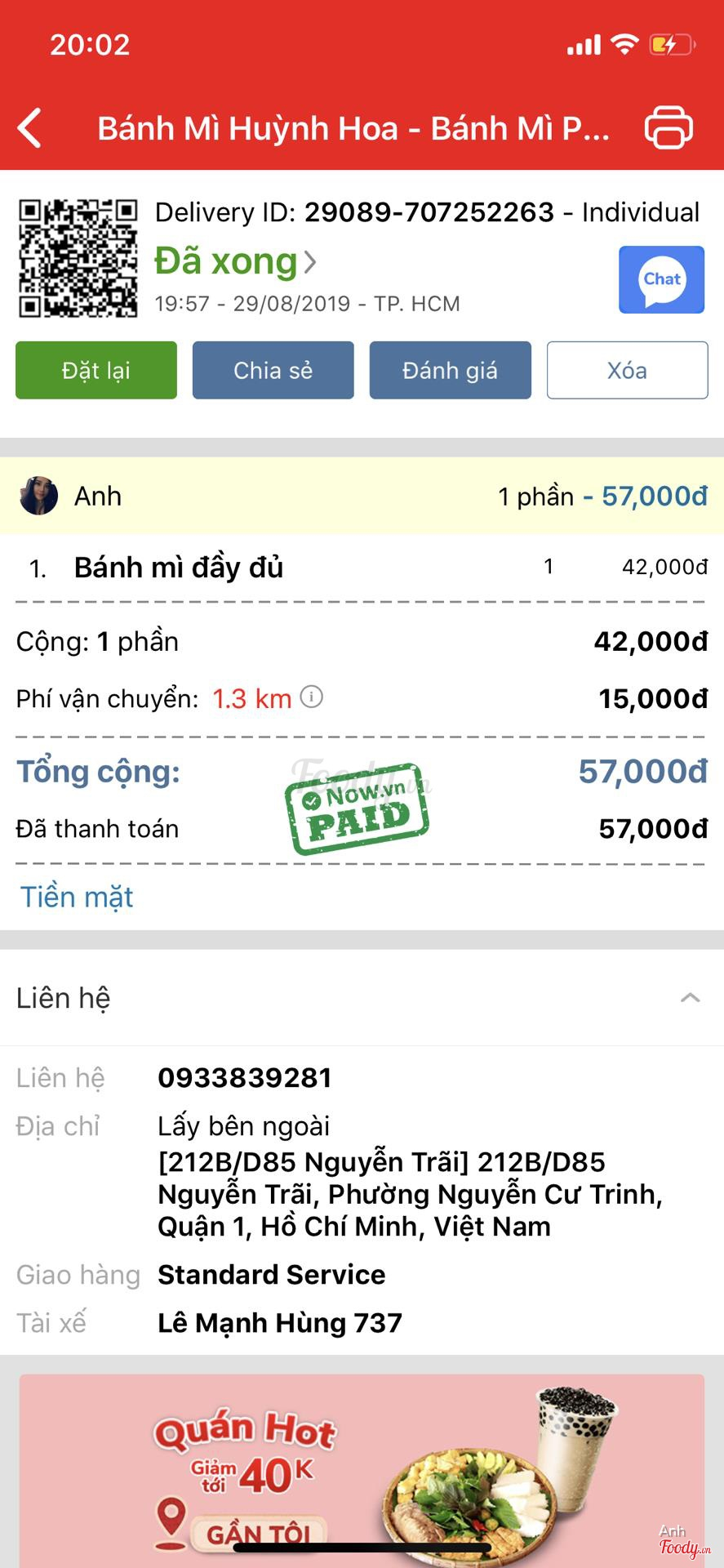Collapse the Liên hệ section
This screenshot has width=724, height=1568.
[690, 998]
